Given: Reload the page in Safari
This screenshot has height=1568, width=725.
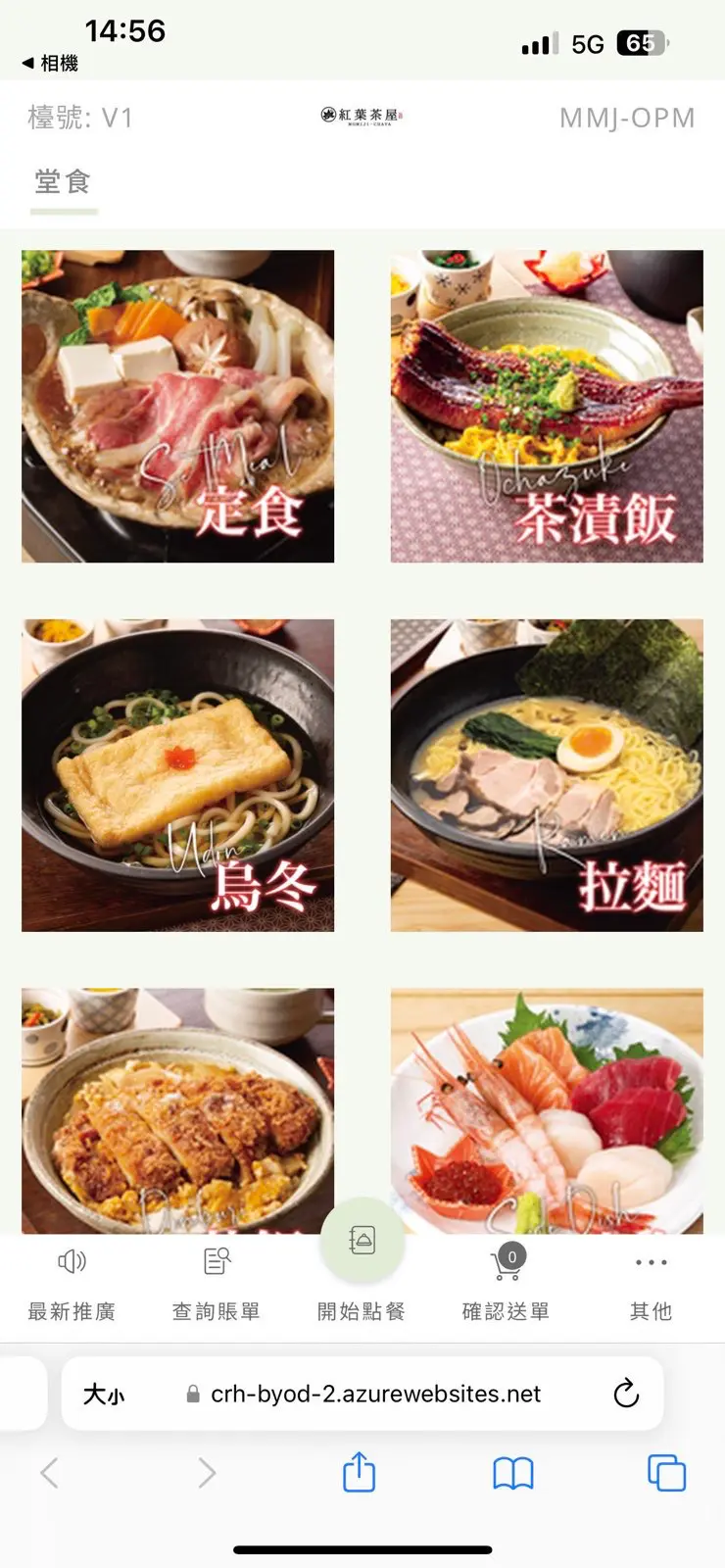Looking at the screenshot, I should coord(625,1393).
